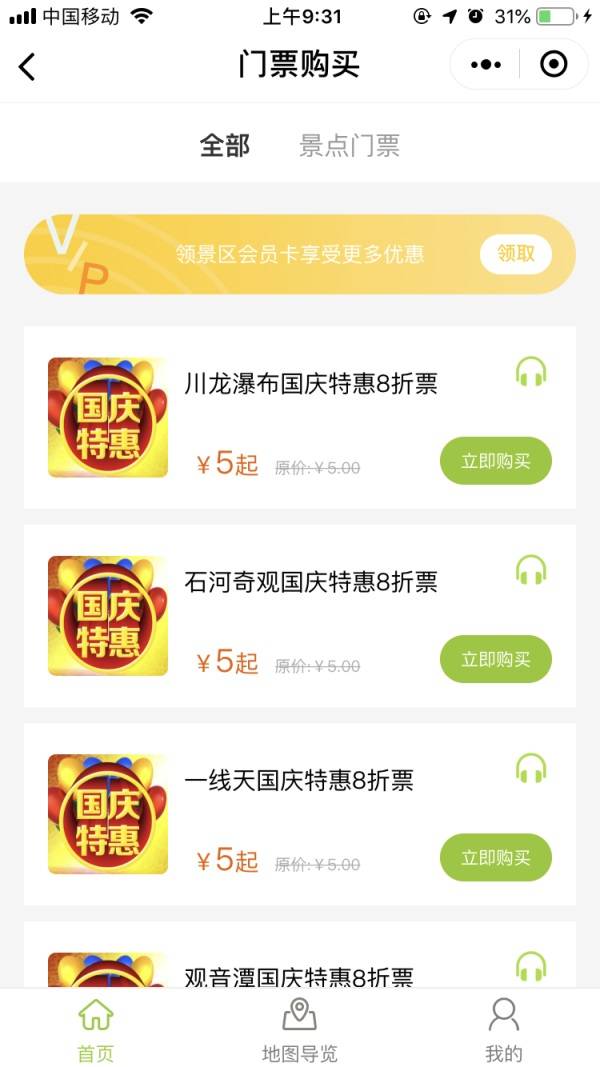Screen dimensions: 600x1067
Task: Buy 石河奇观 ticket with 立即购买
Action: (495, 659)
